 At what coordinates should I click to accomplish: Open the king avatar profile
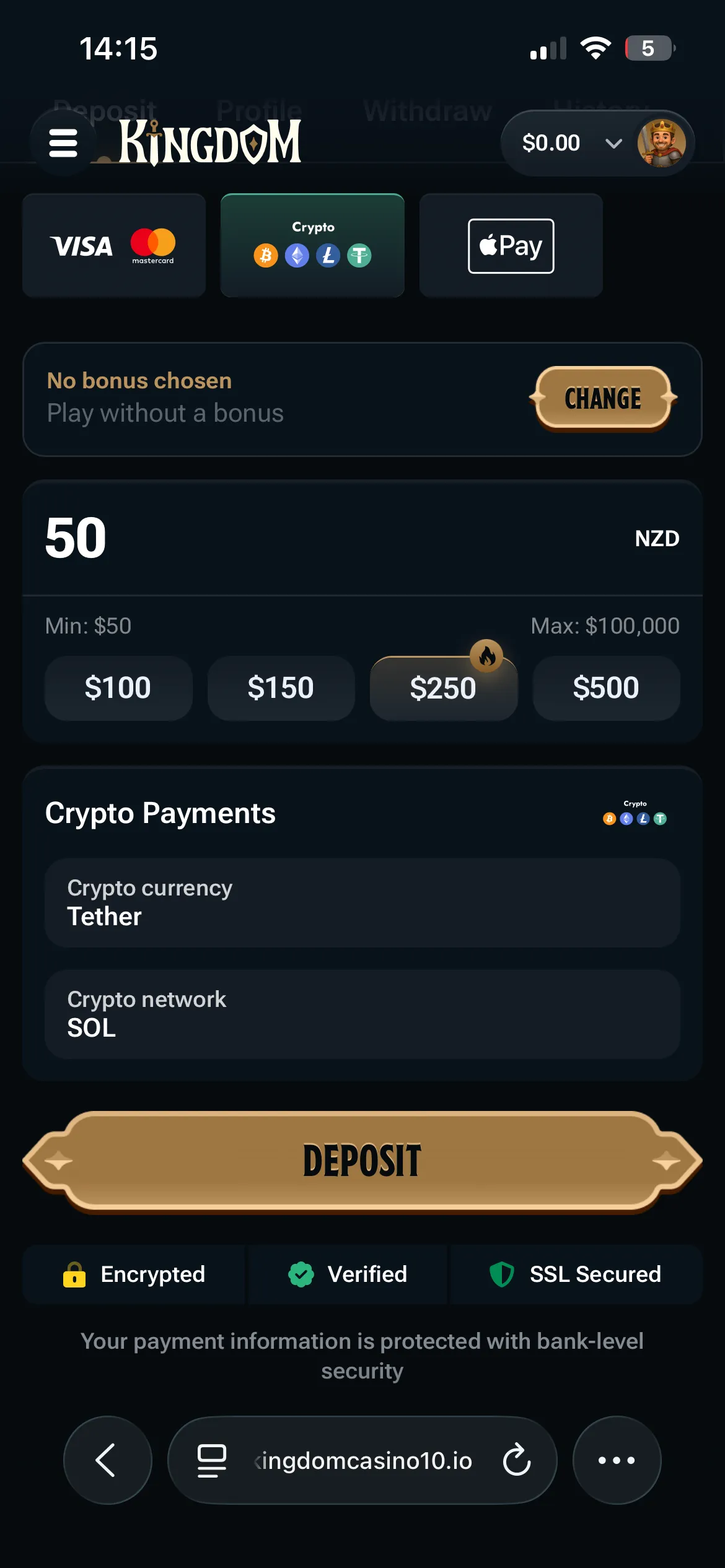point(661,144)
